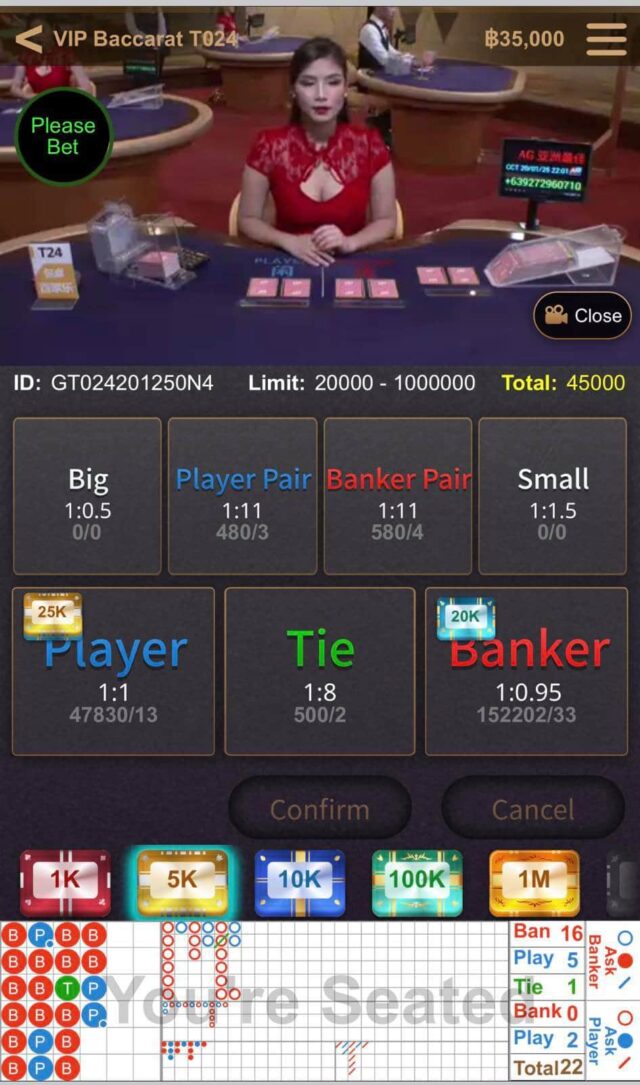
Task: Tap Ask Banker prediction
Action: [611, 961]
